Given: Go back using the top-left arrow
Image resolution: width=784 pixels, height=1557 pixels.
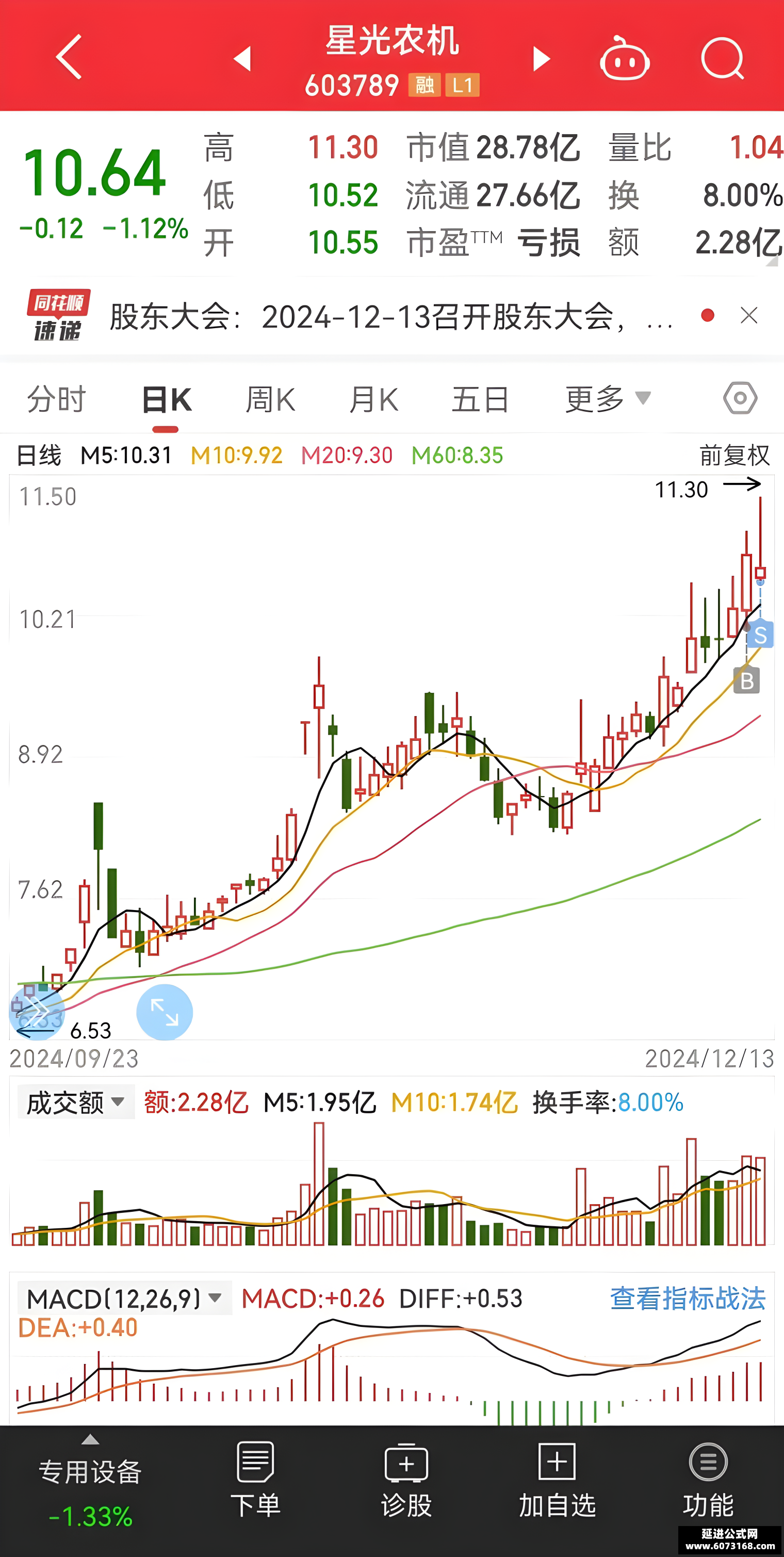Looking at the screenshot, I should pyautogui.click(x=69, y=57).
